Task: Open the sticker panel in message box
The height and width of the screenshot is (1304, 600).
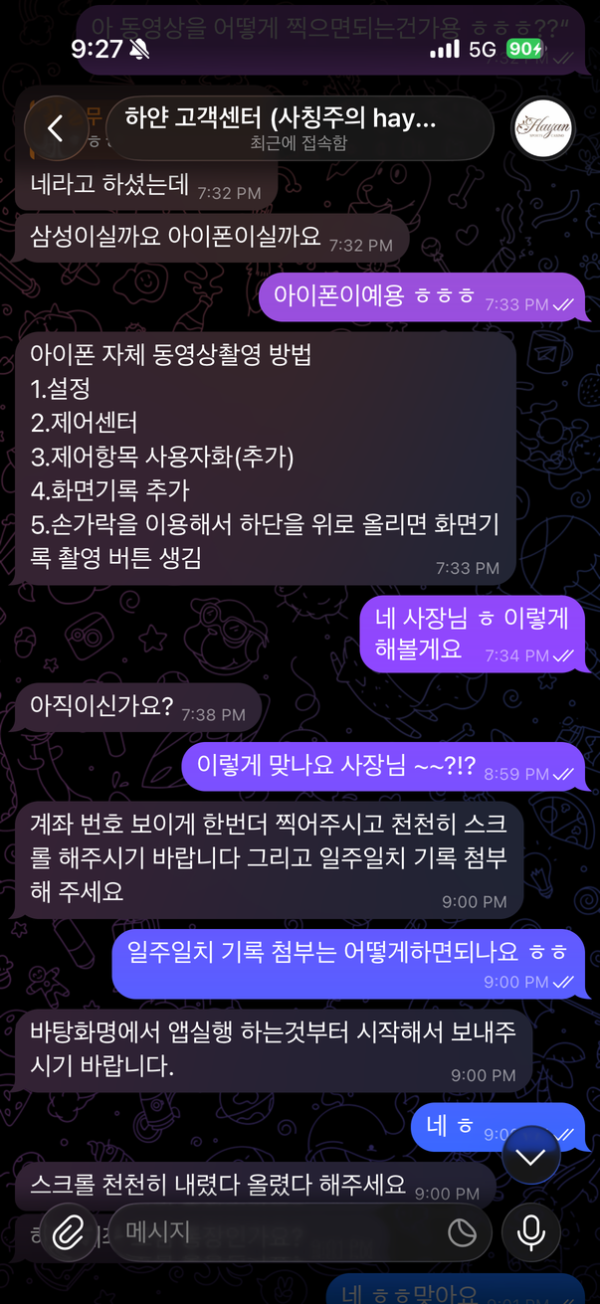Action: [x=462, y=1233]
